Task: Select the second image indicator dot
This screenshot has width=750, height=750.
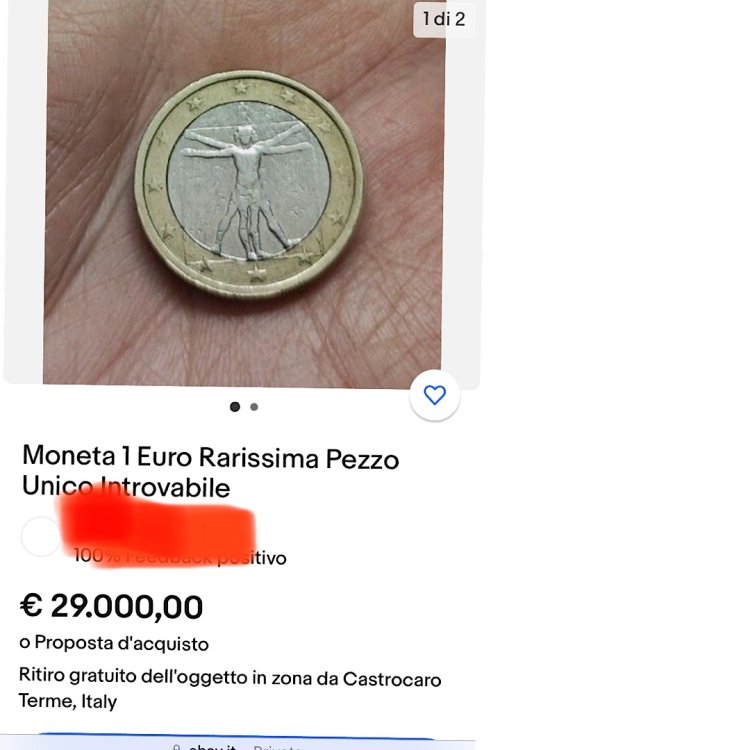Action: pyautogui.click(x=254, y=407)
